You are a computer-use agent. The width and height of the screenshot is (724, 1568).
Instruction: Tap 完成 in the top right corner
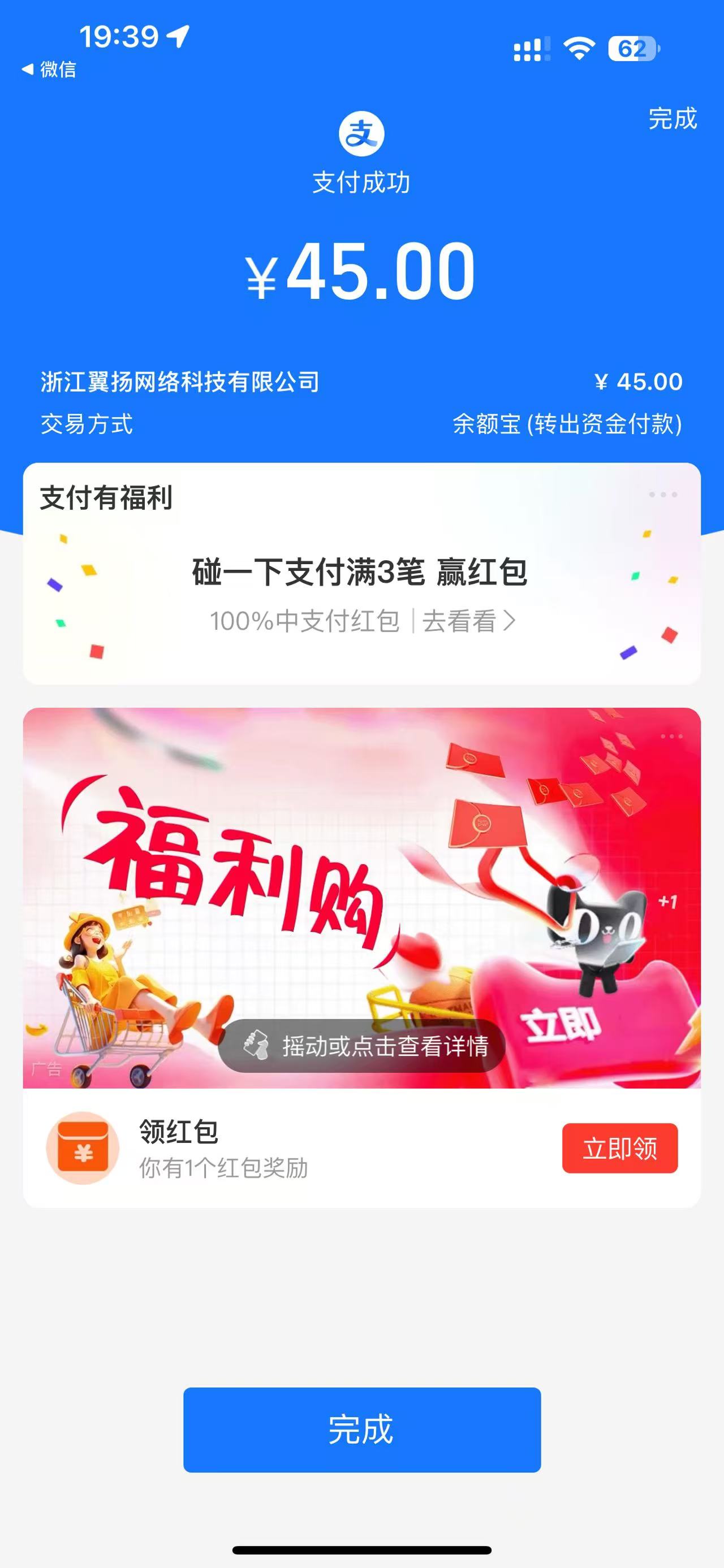[671, 118]
